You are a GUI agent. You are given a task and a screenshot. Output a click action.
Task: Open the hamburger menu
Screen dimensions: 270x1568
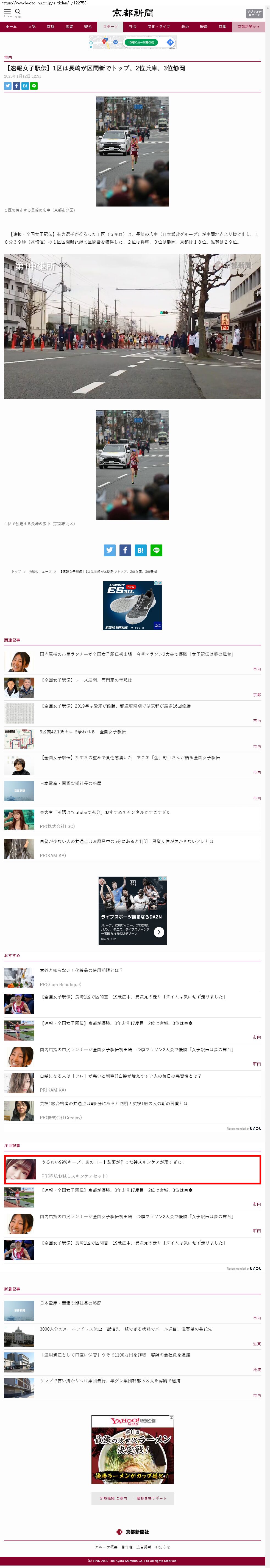click(x=7, y=12)
